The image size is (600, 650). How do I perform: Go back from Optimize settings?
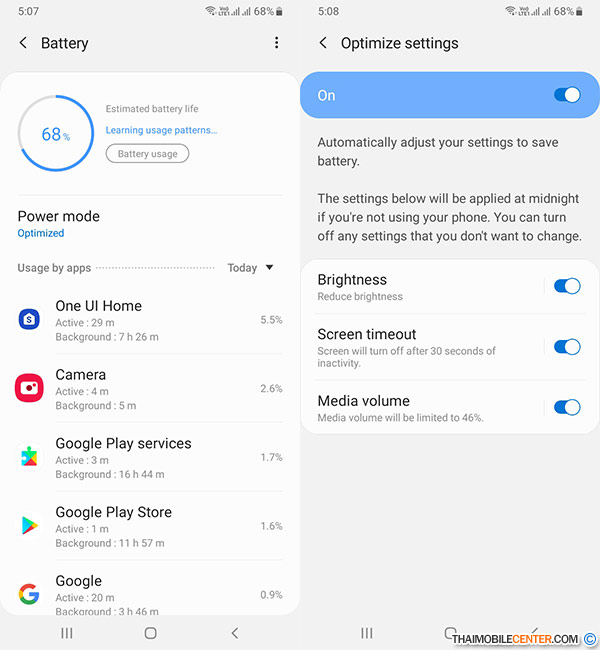point(323,43)
